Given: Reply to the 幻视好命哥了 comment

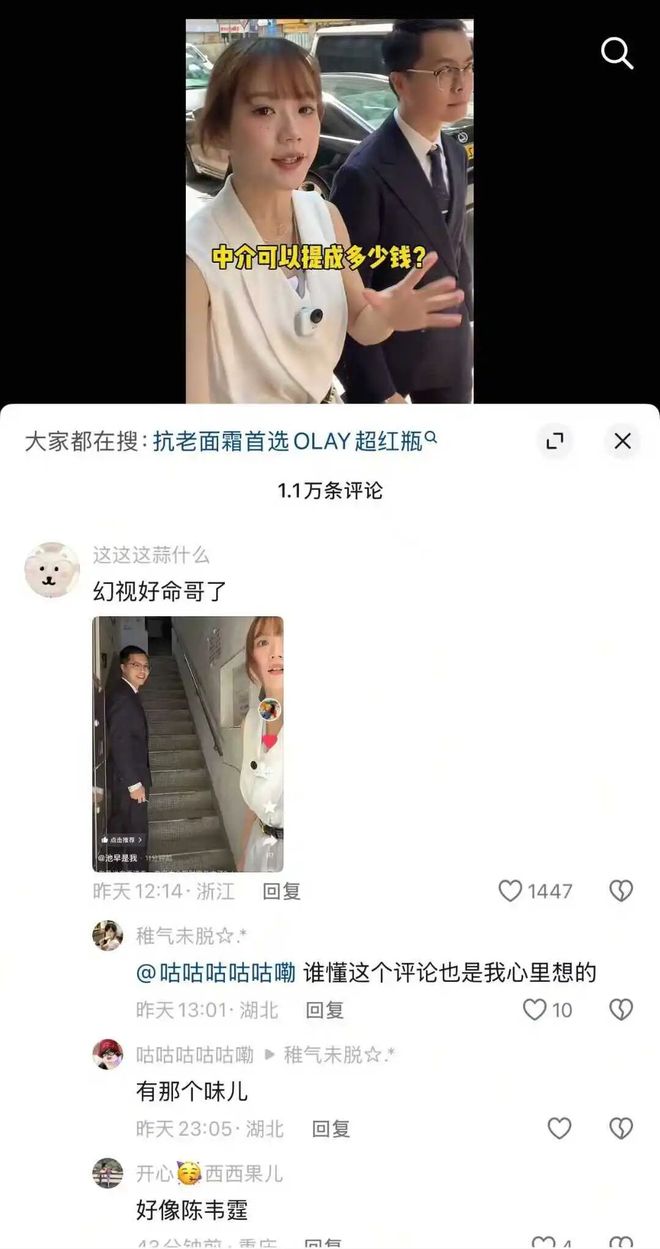Looking at the screenshot, I should [x=281, y=891].
